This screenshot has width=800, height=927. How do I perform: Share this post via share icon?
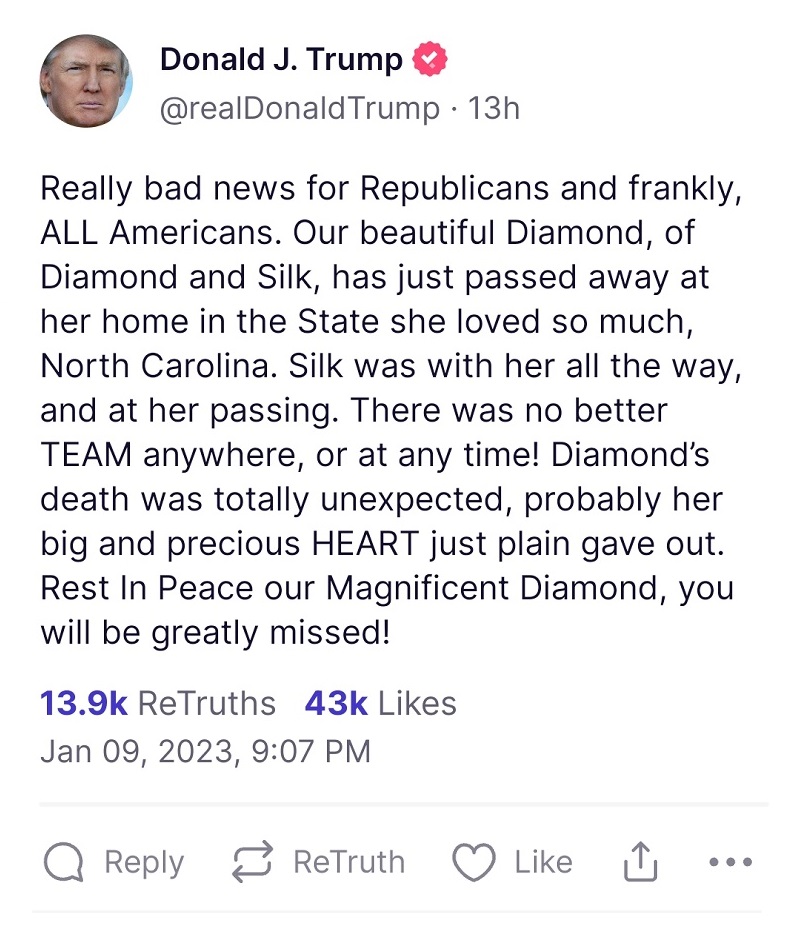[x=641, y=862]
